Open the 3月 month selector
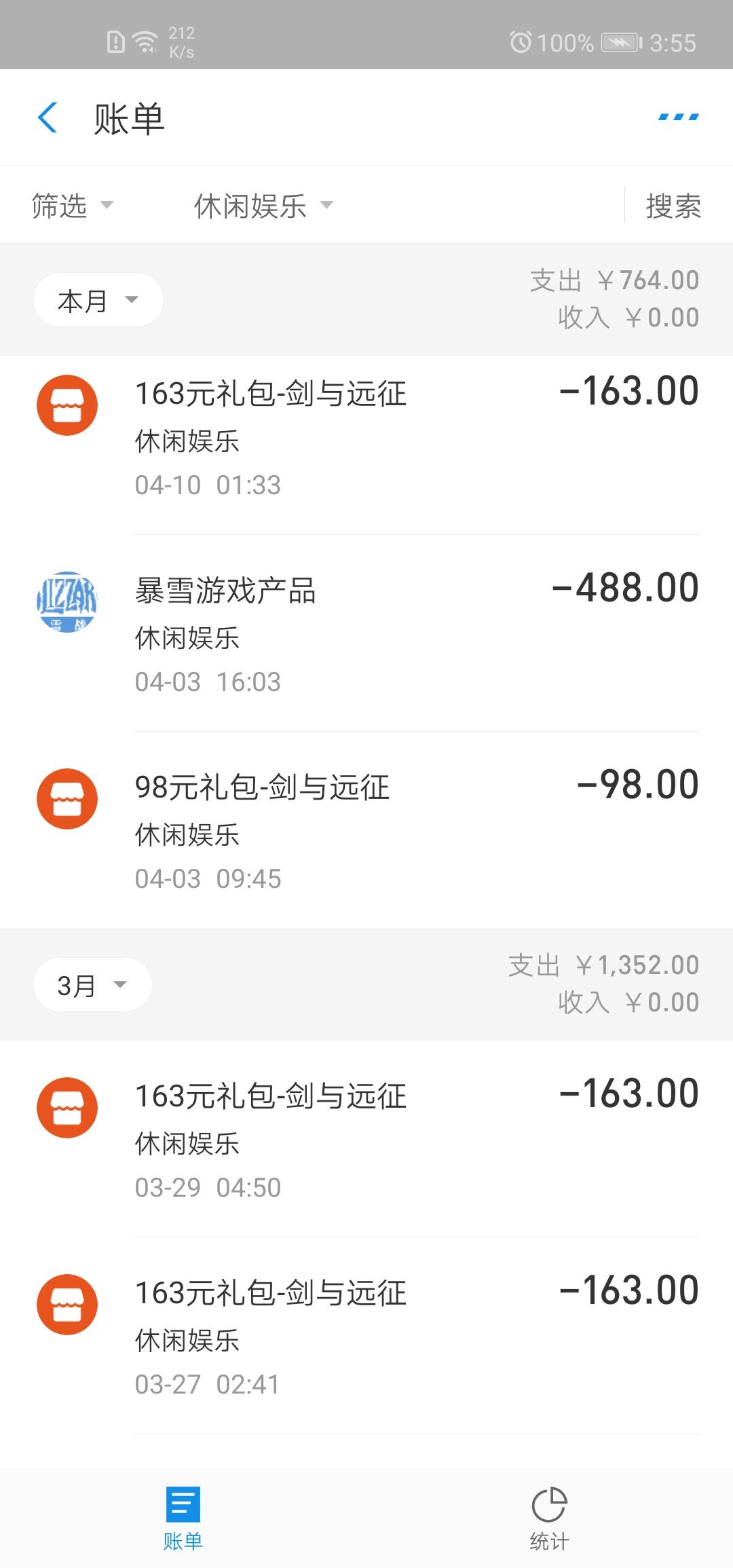This screenshot has width=733, height=1568. (92, 986)
